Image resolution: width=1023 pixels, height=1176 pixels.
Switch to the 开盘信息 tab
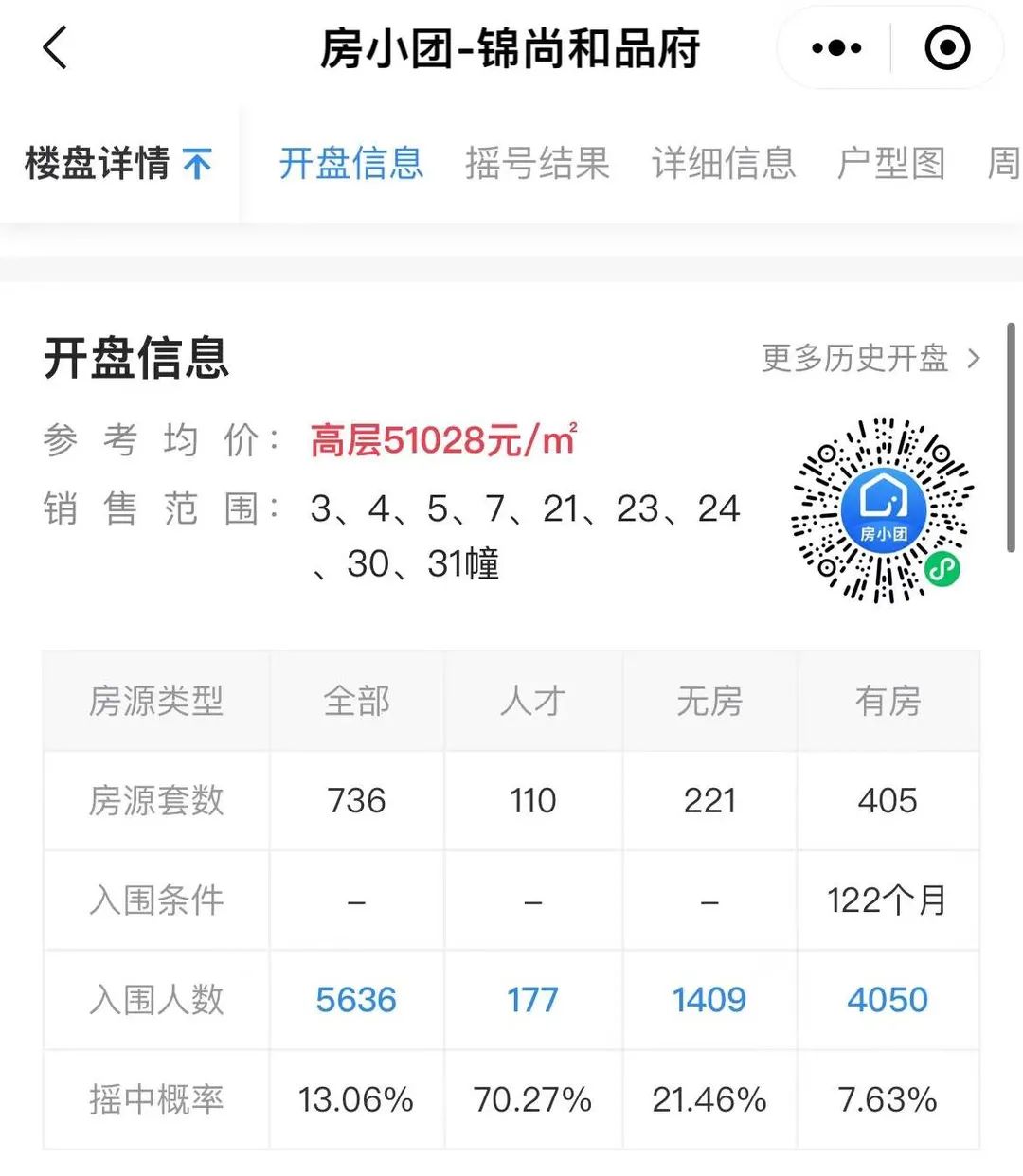350,164
